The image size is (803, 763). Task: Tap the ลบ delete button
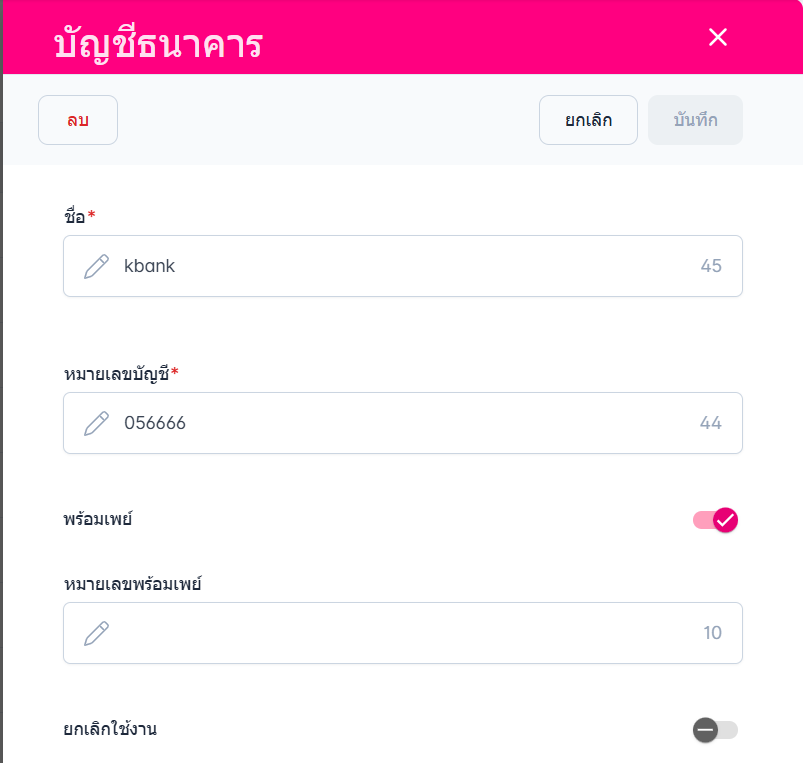pyautogui.click(x=78, y=120)
